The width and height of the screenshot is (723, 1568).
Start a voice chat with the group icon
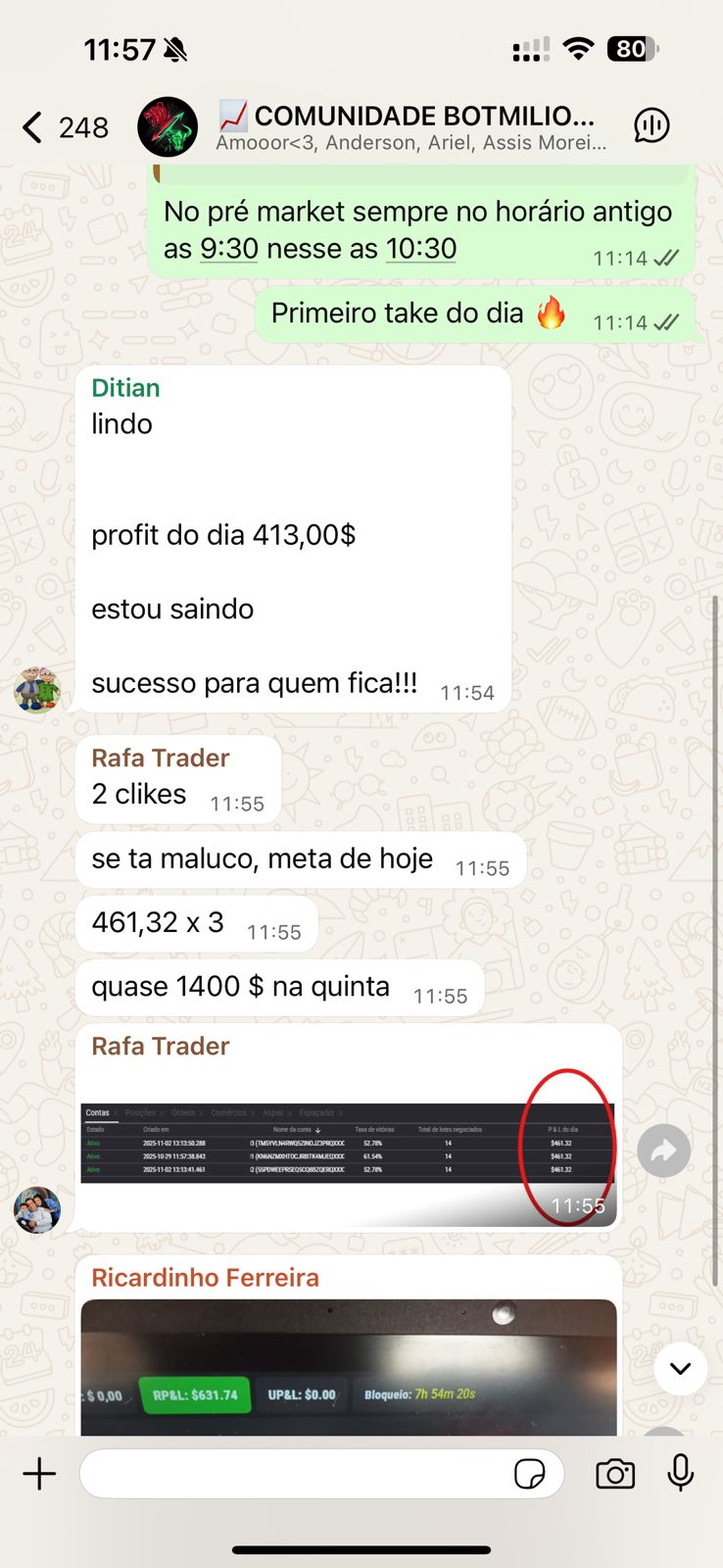651,125
